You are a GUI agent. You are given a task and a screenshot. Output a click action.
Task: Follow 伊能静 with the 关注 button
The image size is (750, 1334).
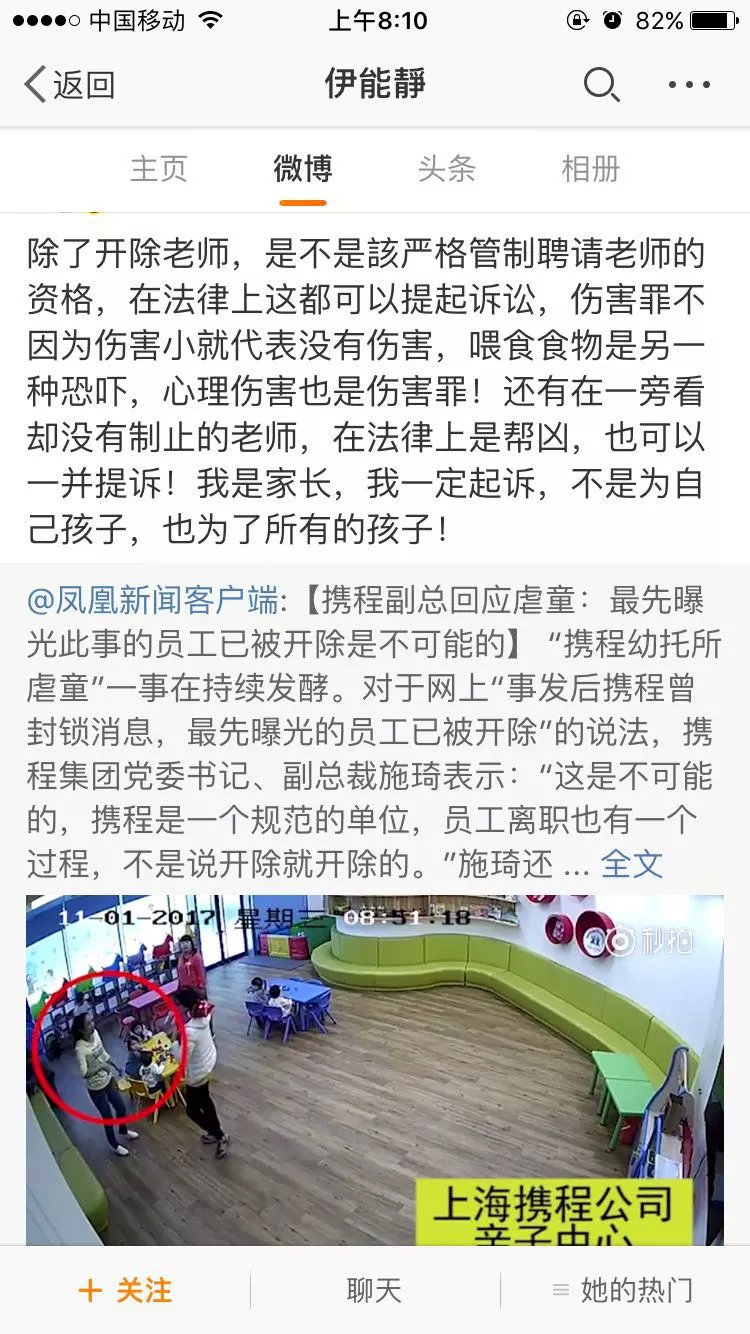[125, 1290]
